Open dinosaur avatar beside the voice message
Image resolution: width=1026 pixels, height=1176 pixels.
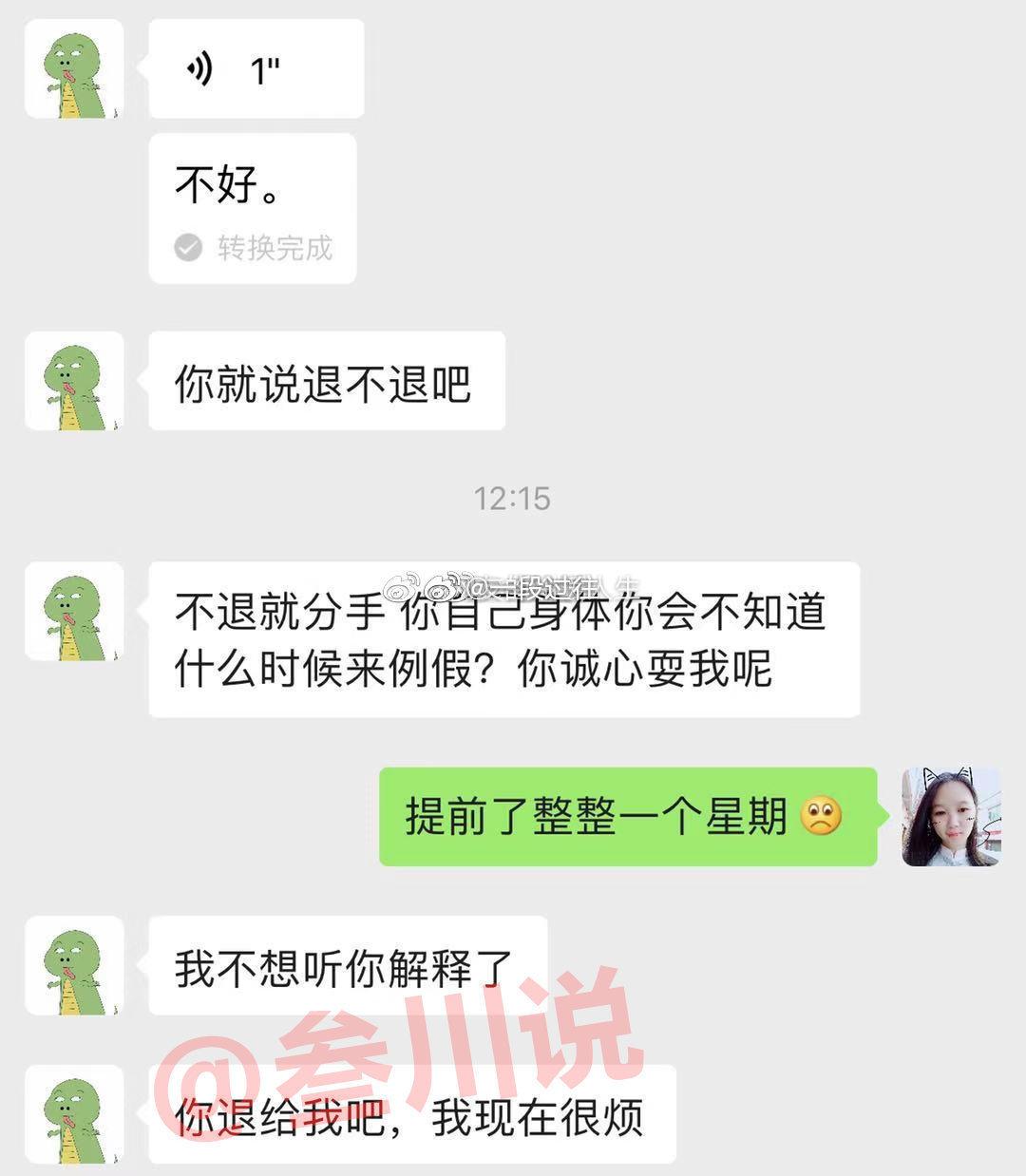click(74, 69)
